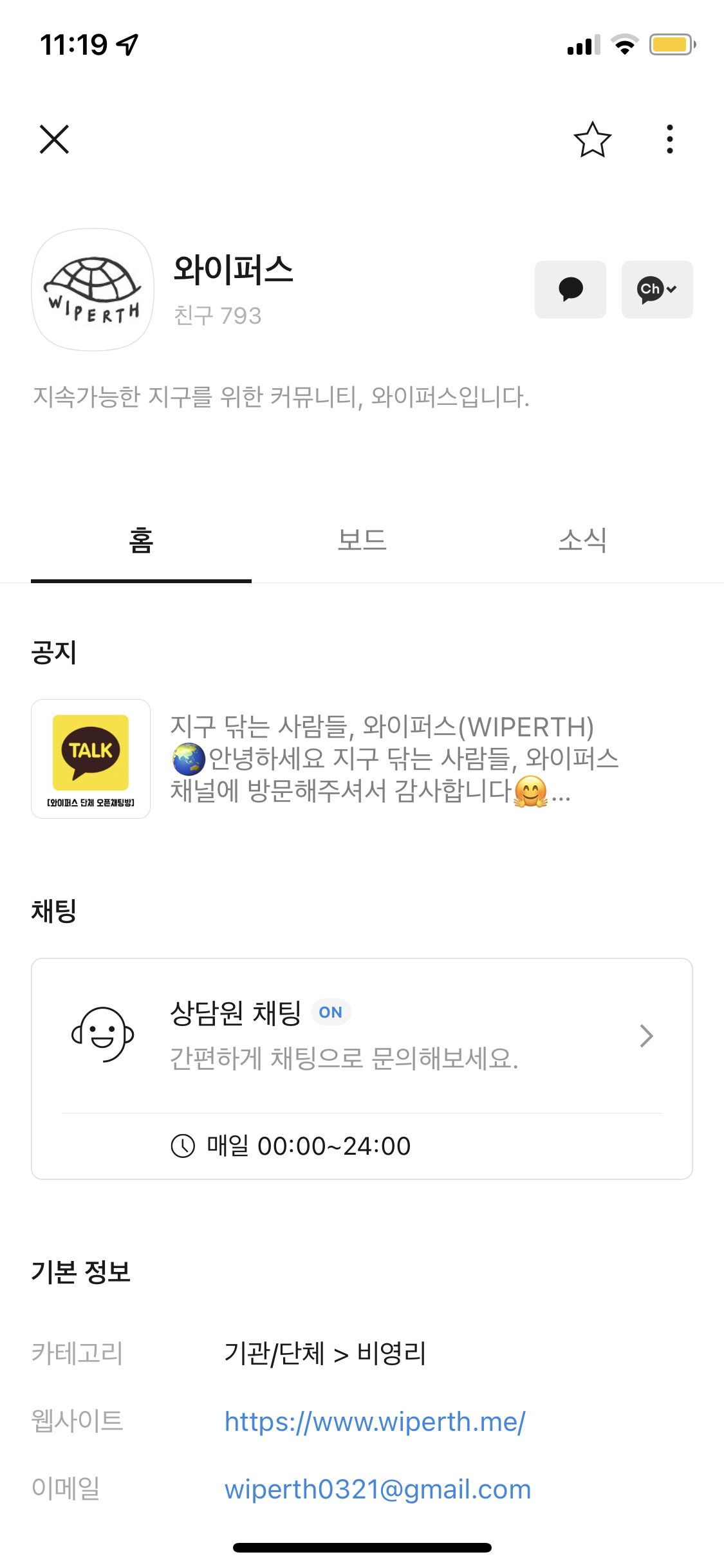The image size is (724, 1568).
Task: Switch to the 보드 tab
Action: tap(362, 541)
